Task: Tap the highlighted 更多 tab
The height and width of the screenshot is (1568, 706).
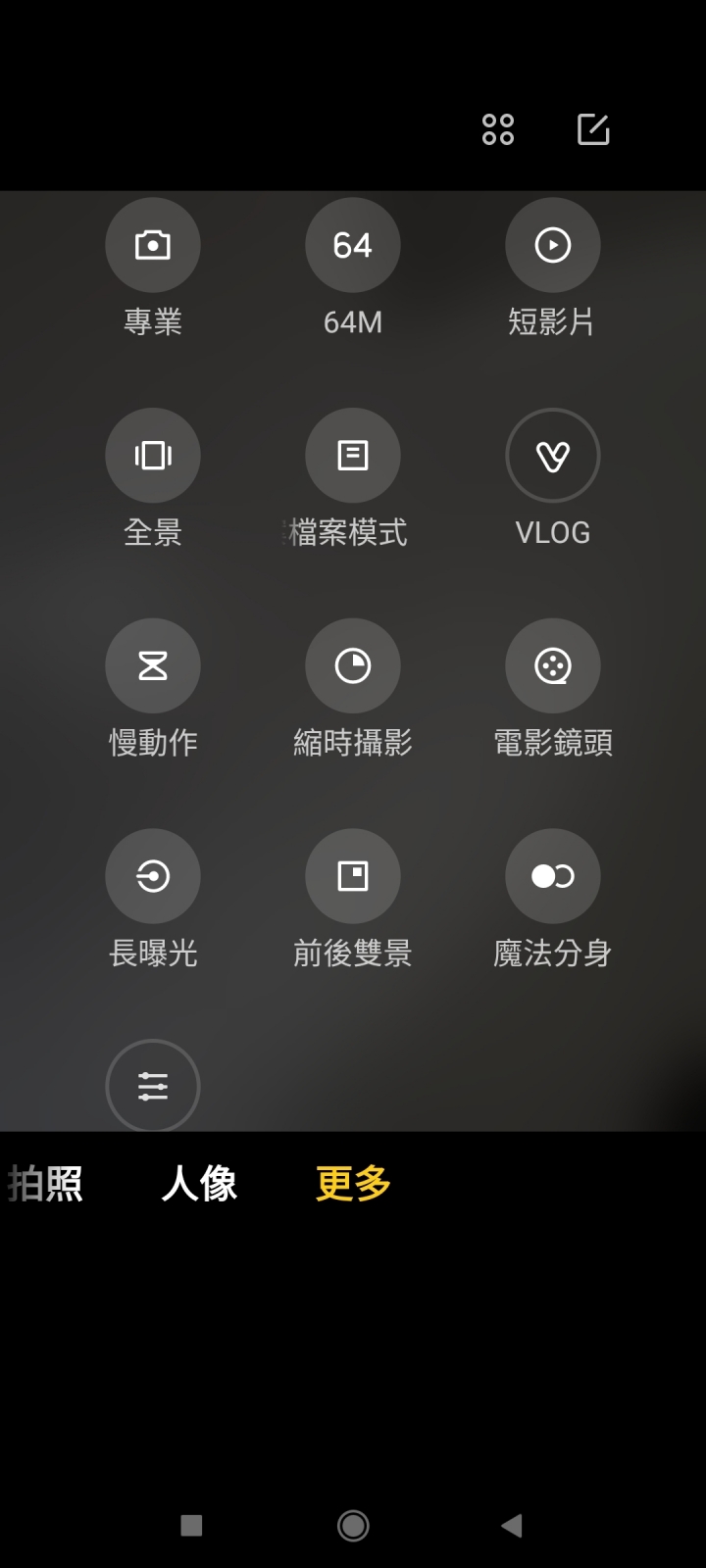Action: click(x=353, y=1184)
